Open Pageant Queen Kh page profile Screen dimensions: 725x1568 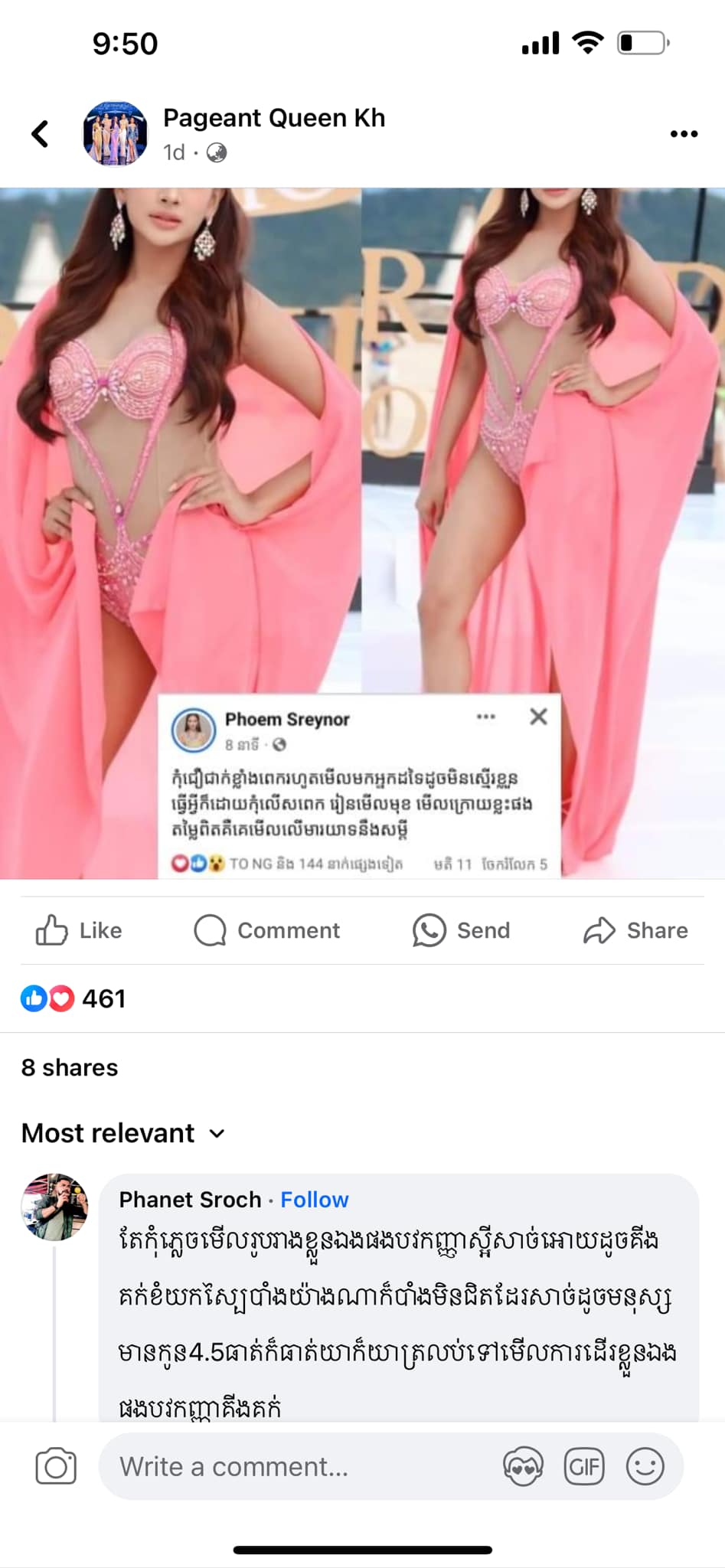point(273,118)
